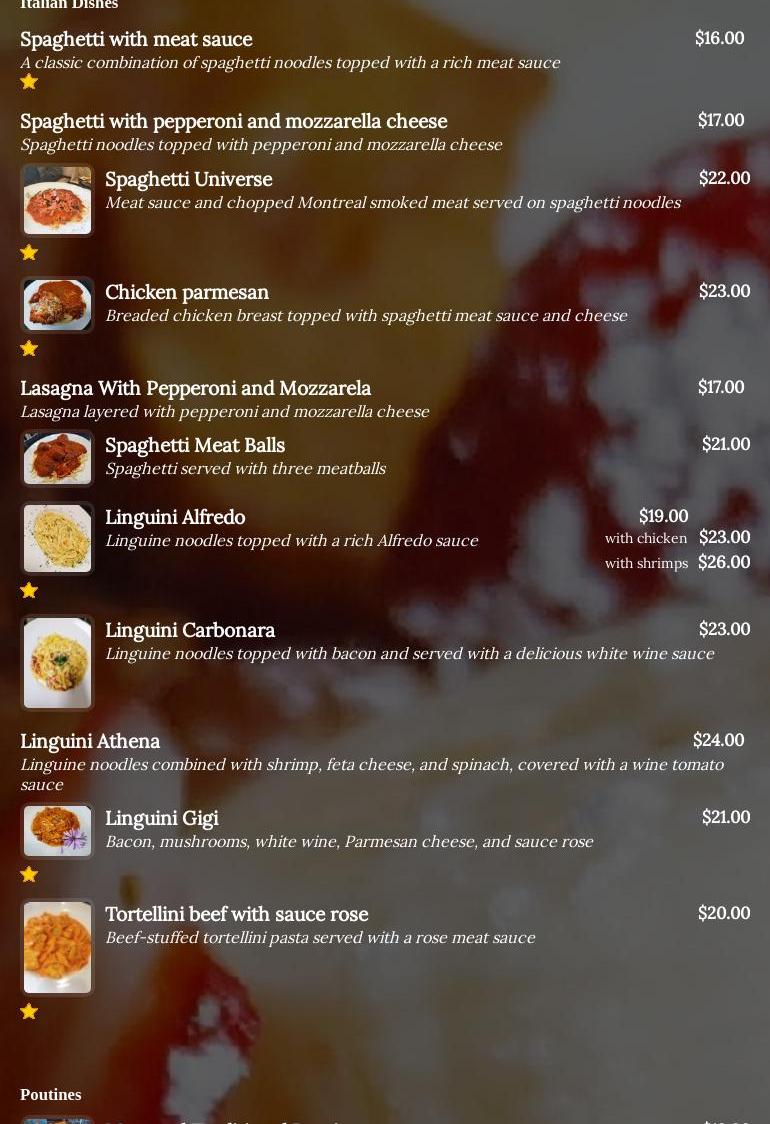Open the Spaghetti Universe dish photo

pyautogui.click(x=57, y=200)
